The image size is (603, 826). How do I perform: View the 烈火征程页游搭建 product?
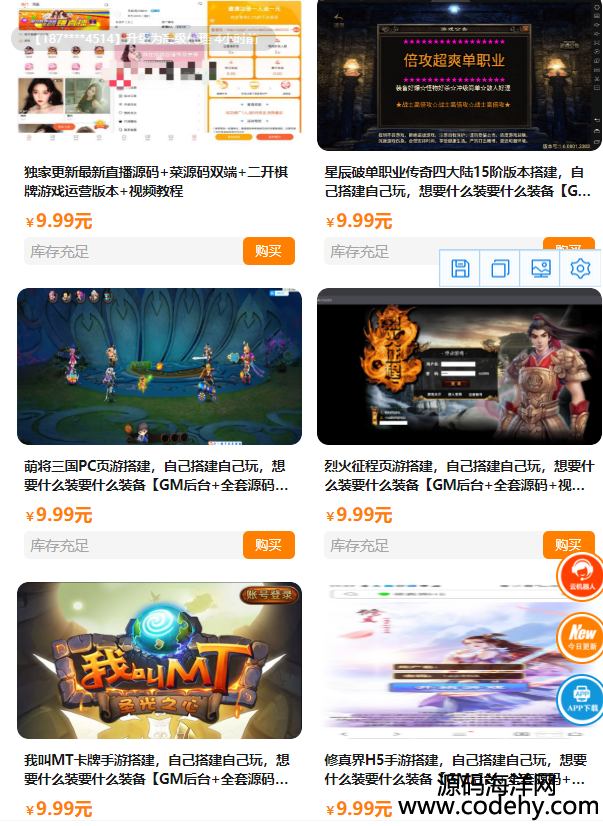[459, 367]
